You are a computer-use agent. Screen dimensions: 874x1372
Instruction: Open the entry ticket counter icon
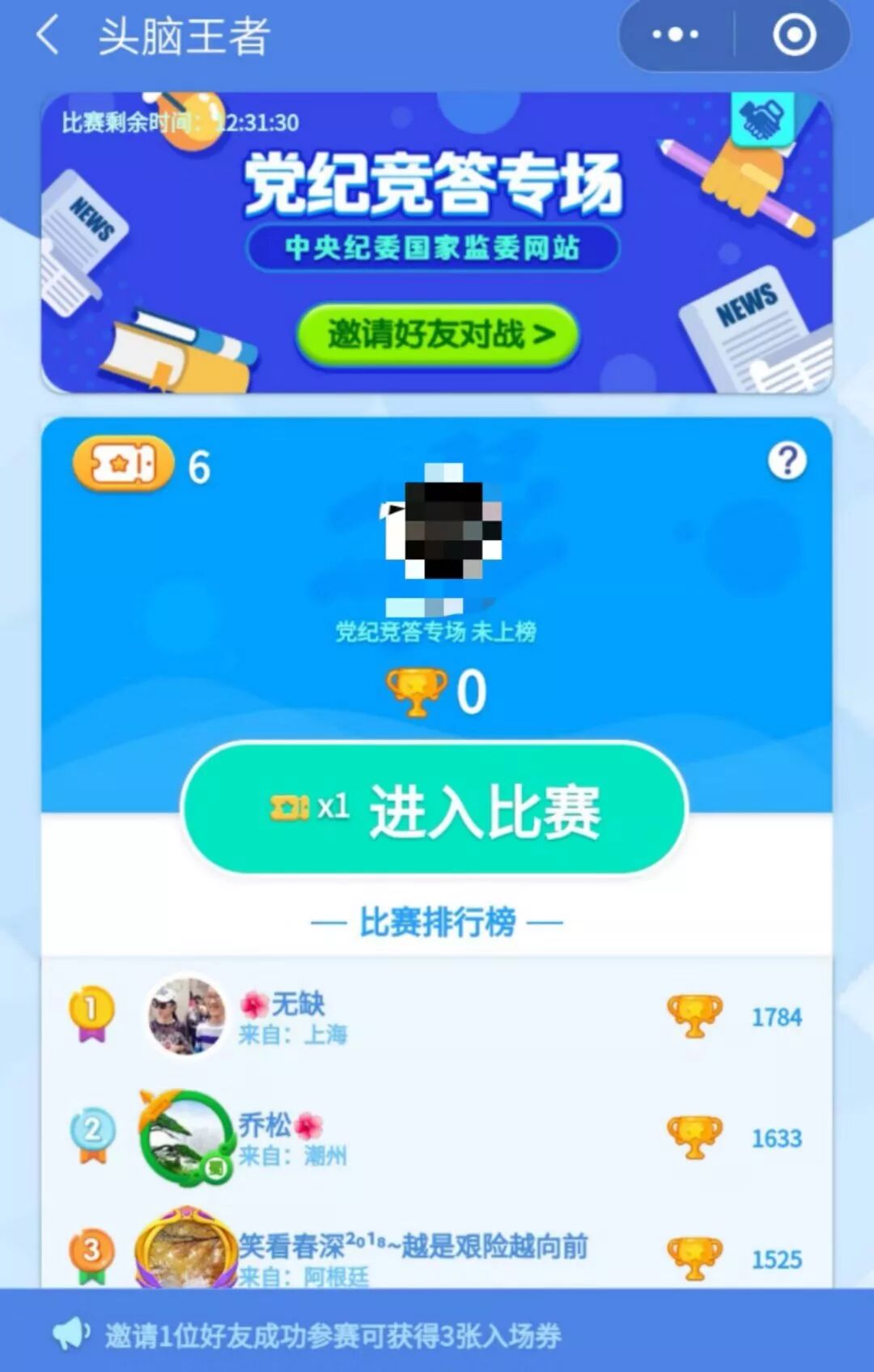[x=123, y=465]
